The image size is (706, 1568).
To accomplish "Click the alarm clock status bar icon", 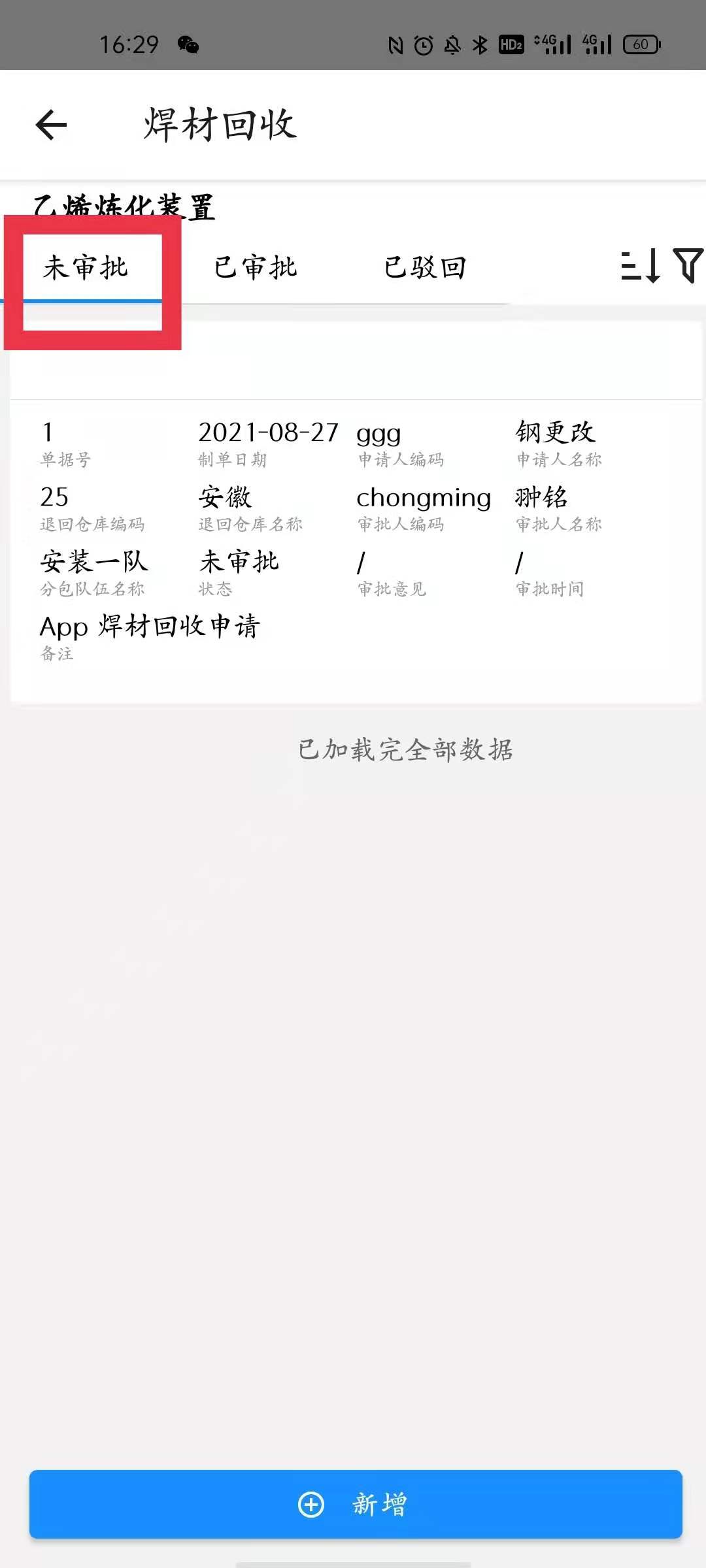I will (422, 44).
